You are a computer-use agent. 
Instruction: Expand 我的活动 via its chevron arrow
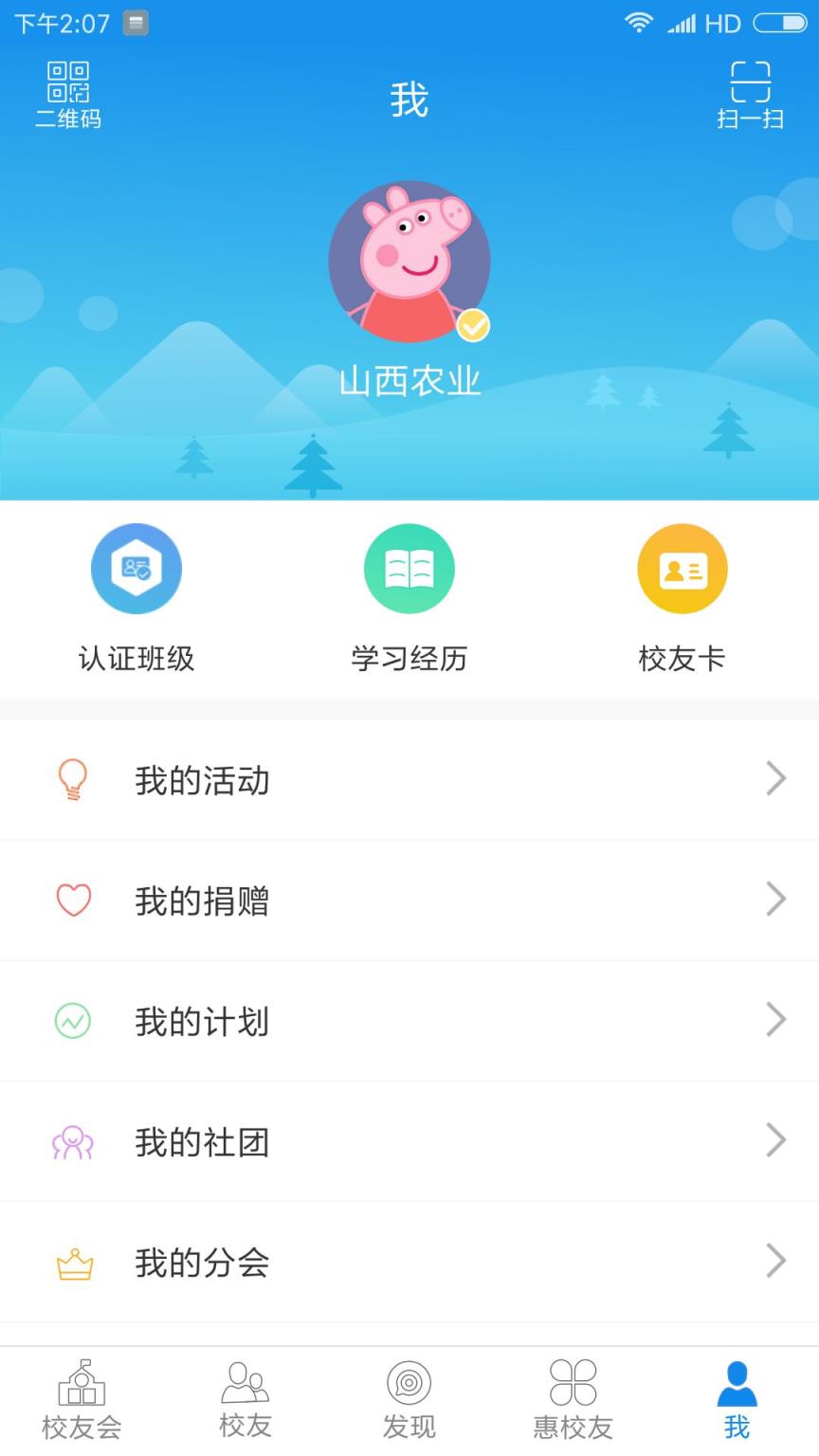click(x=775, y=779)
